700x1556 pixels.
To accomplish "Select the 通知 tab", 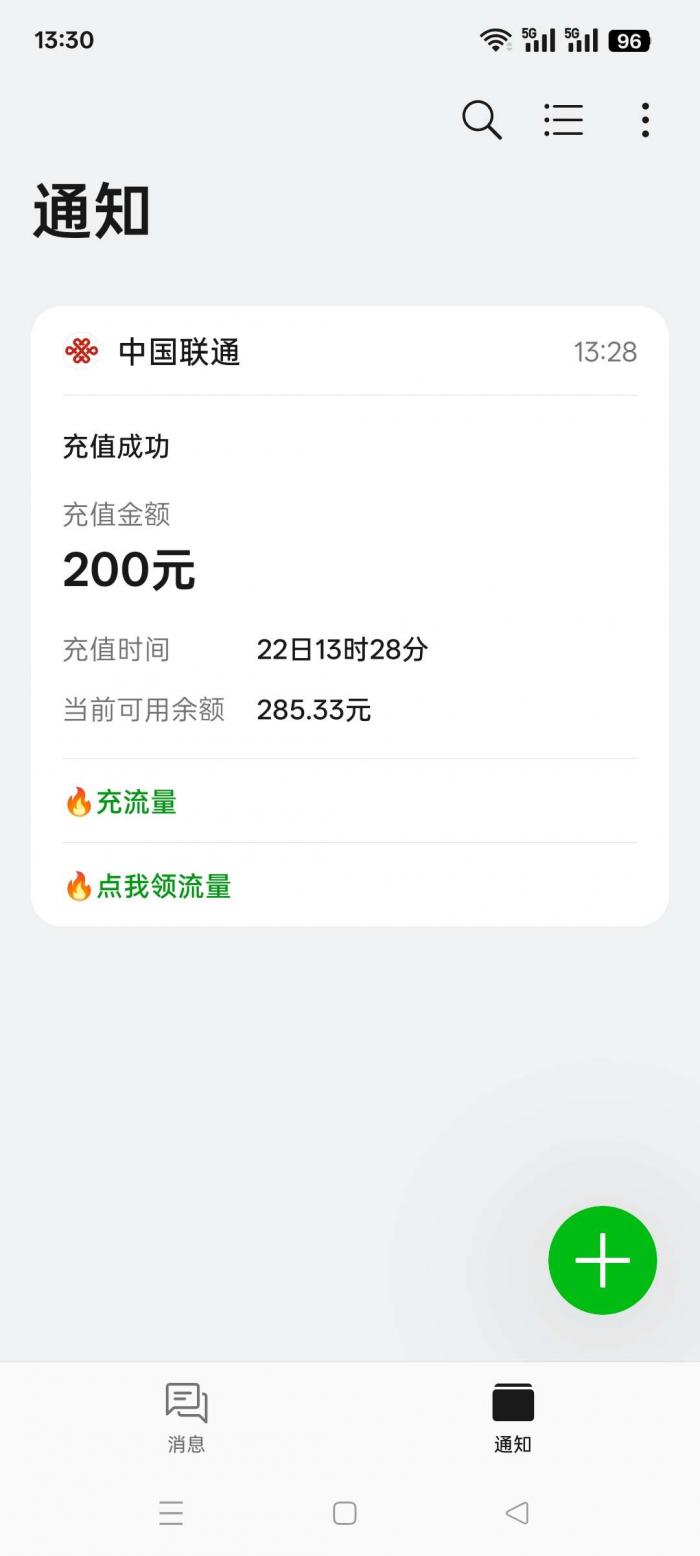I will pos(512,1416).
